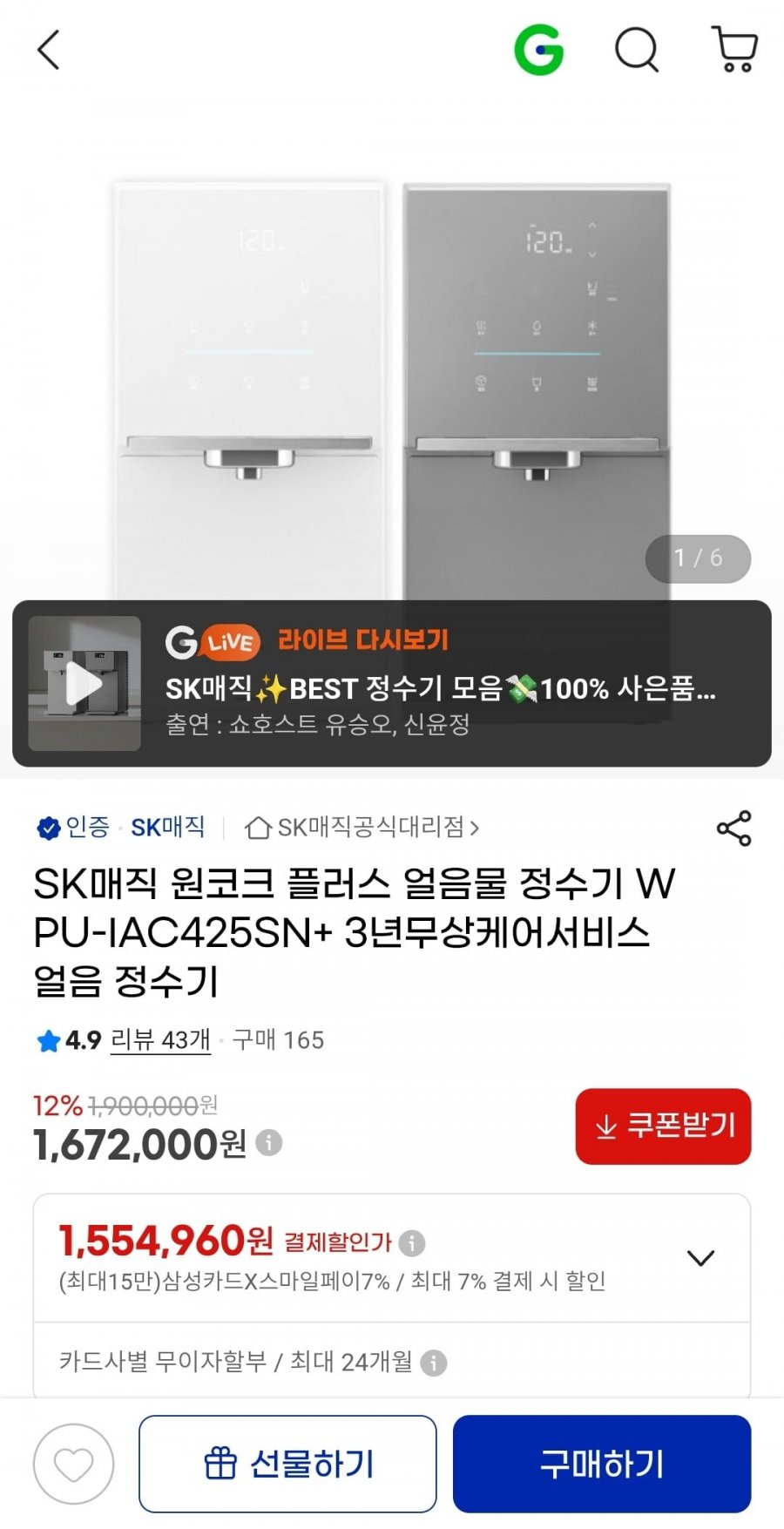Tap the 구매하기 buy button
Image resolution: width=784 pixels, height=1529 pixels.
(601, 1465)
